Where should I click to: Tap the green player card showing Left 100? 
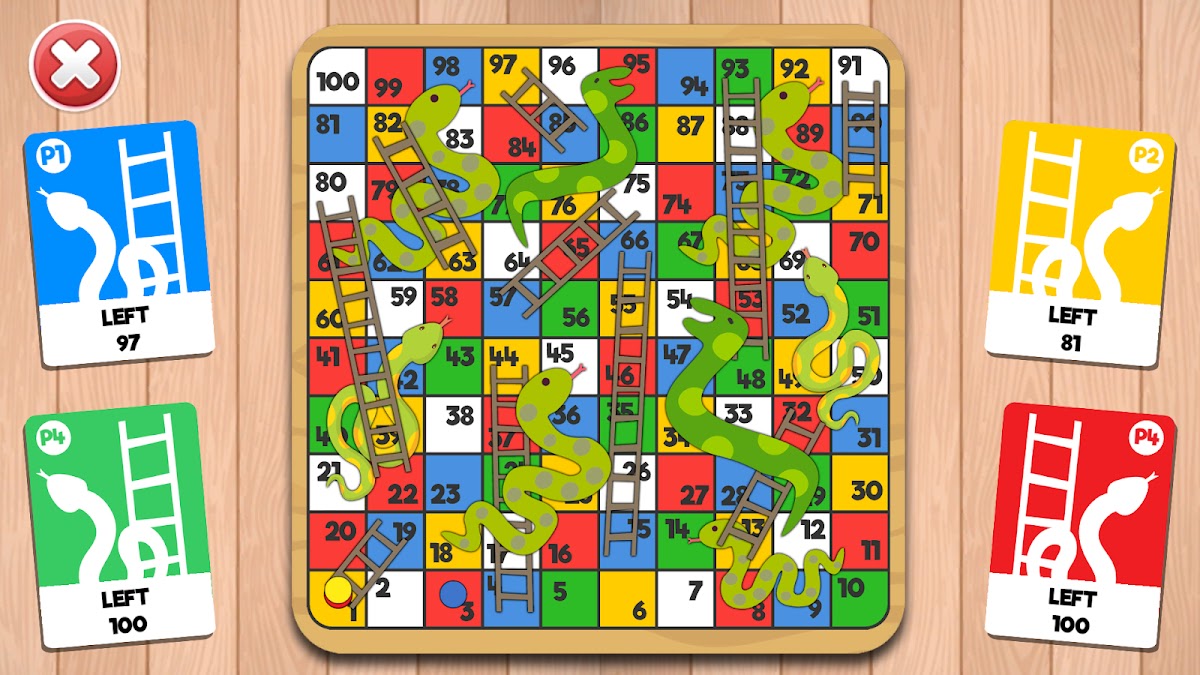click(x=119, y=525)
